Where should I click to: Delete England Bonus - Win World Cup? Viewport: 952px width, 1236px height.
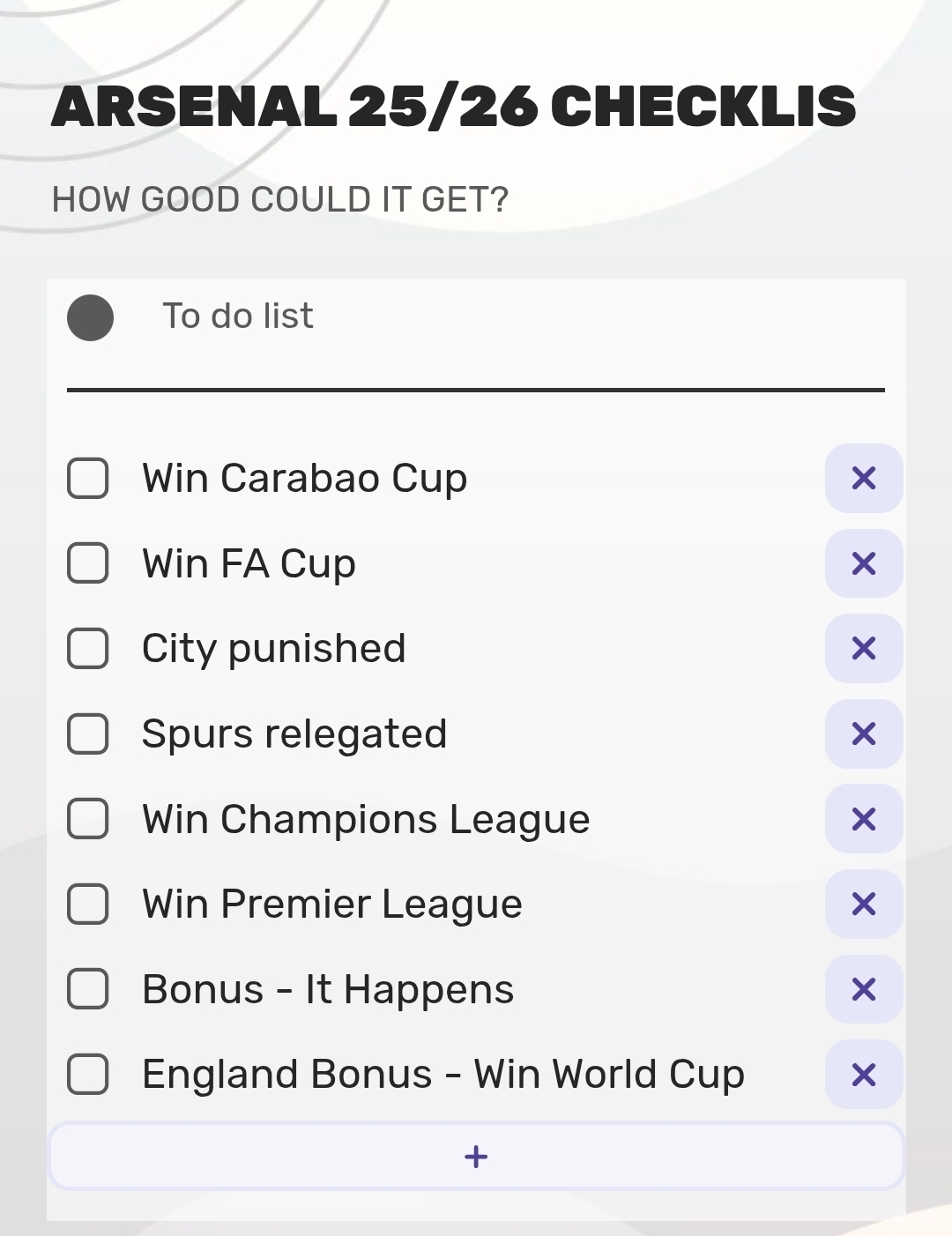point(864,1074)
